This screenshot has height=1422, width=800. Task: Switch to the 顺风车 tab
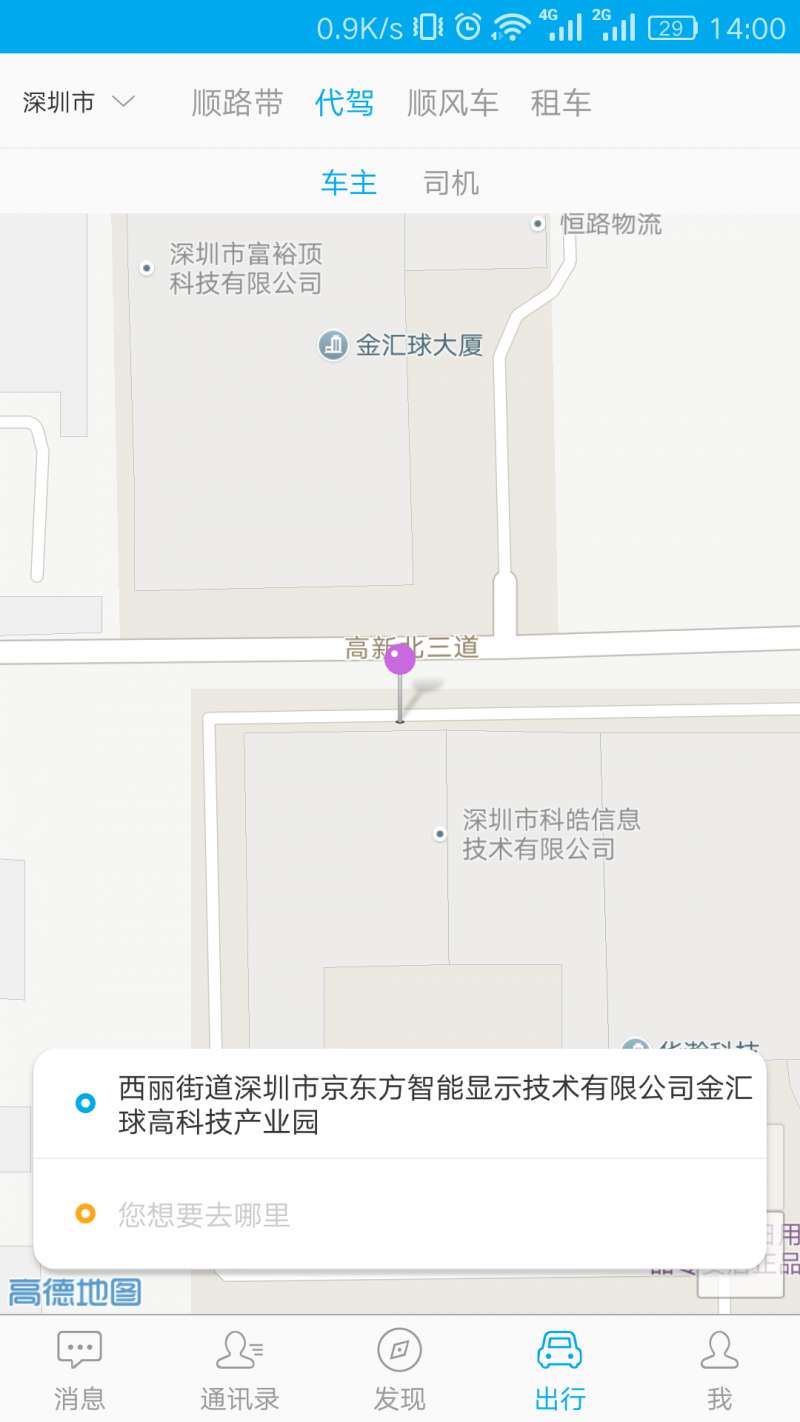pyautogui.click(x=453, y=102)
